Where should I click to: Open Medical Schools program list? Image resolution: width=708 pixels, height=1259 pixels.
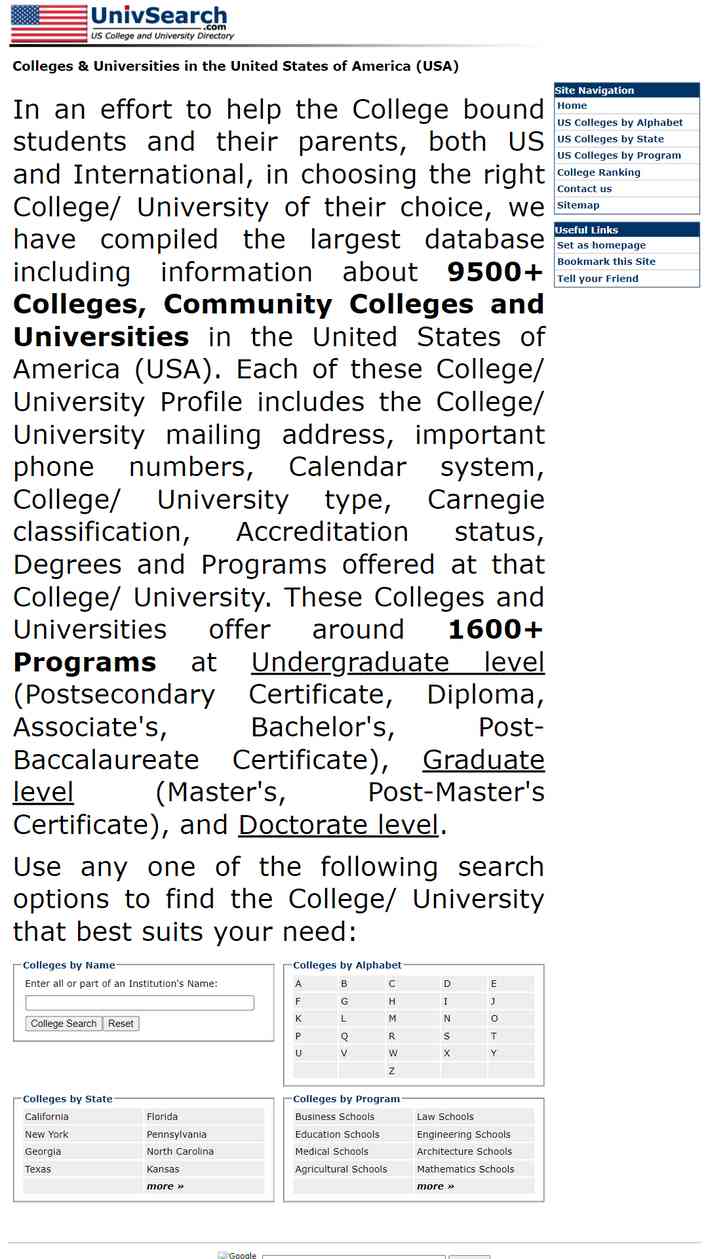click(332, 1152)
